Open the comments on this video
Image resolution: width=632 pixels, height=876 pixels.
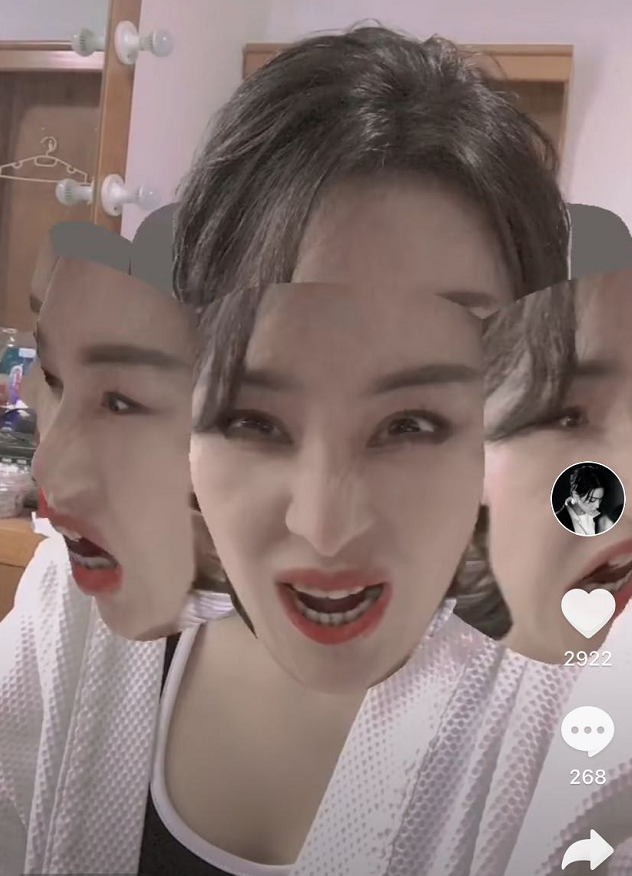click(587, 732)
